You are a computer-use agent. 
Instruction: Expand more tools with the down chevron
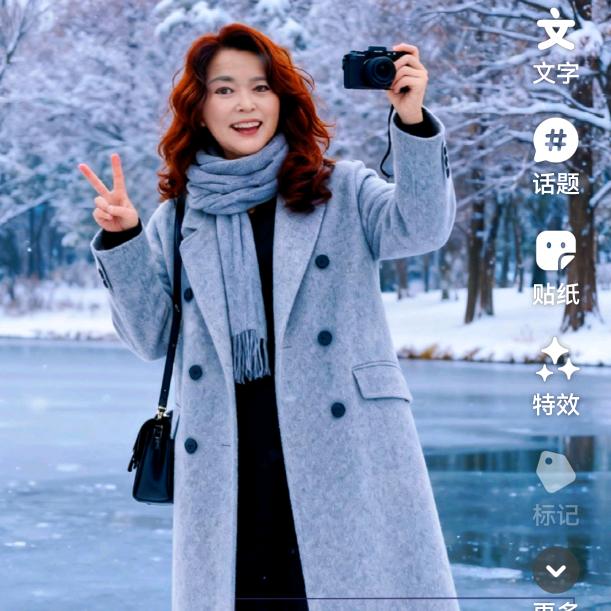(x=556, y=570)
